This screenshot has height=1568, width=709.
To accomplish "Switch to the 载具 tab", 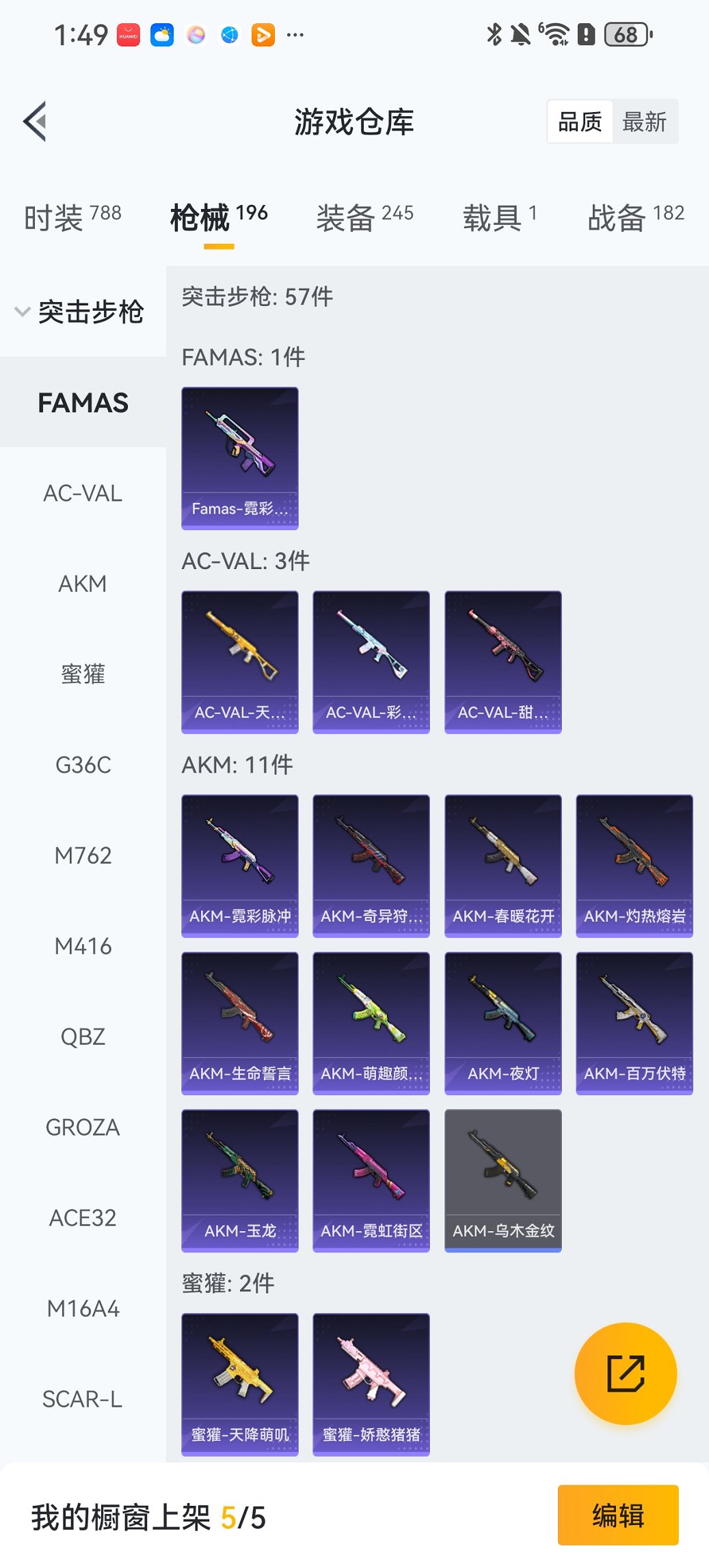I will click(x=499, y=217).
